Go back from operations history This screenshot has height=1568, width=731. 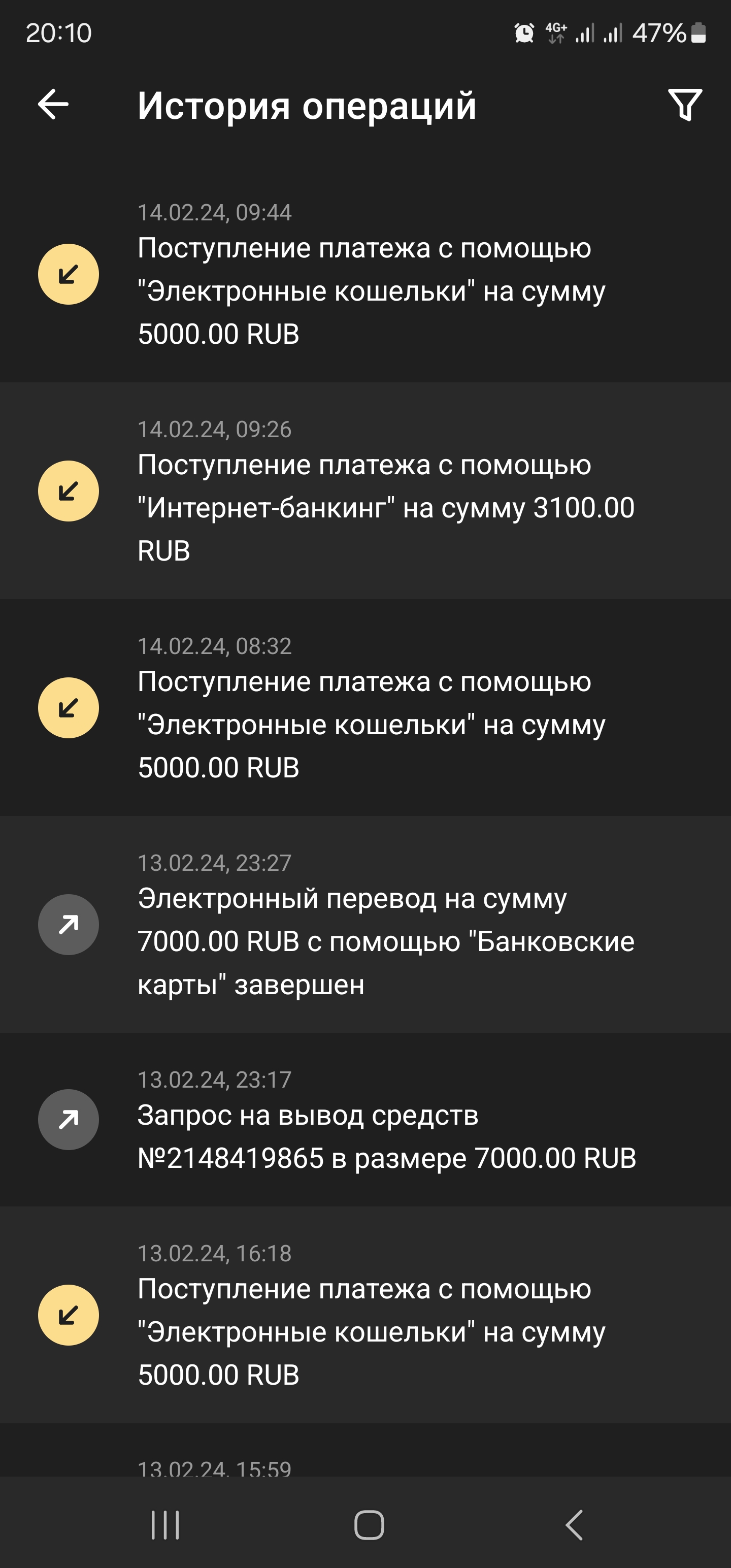(x=54, y=105)
